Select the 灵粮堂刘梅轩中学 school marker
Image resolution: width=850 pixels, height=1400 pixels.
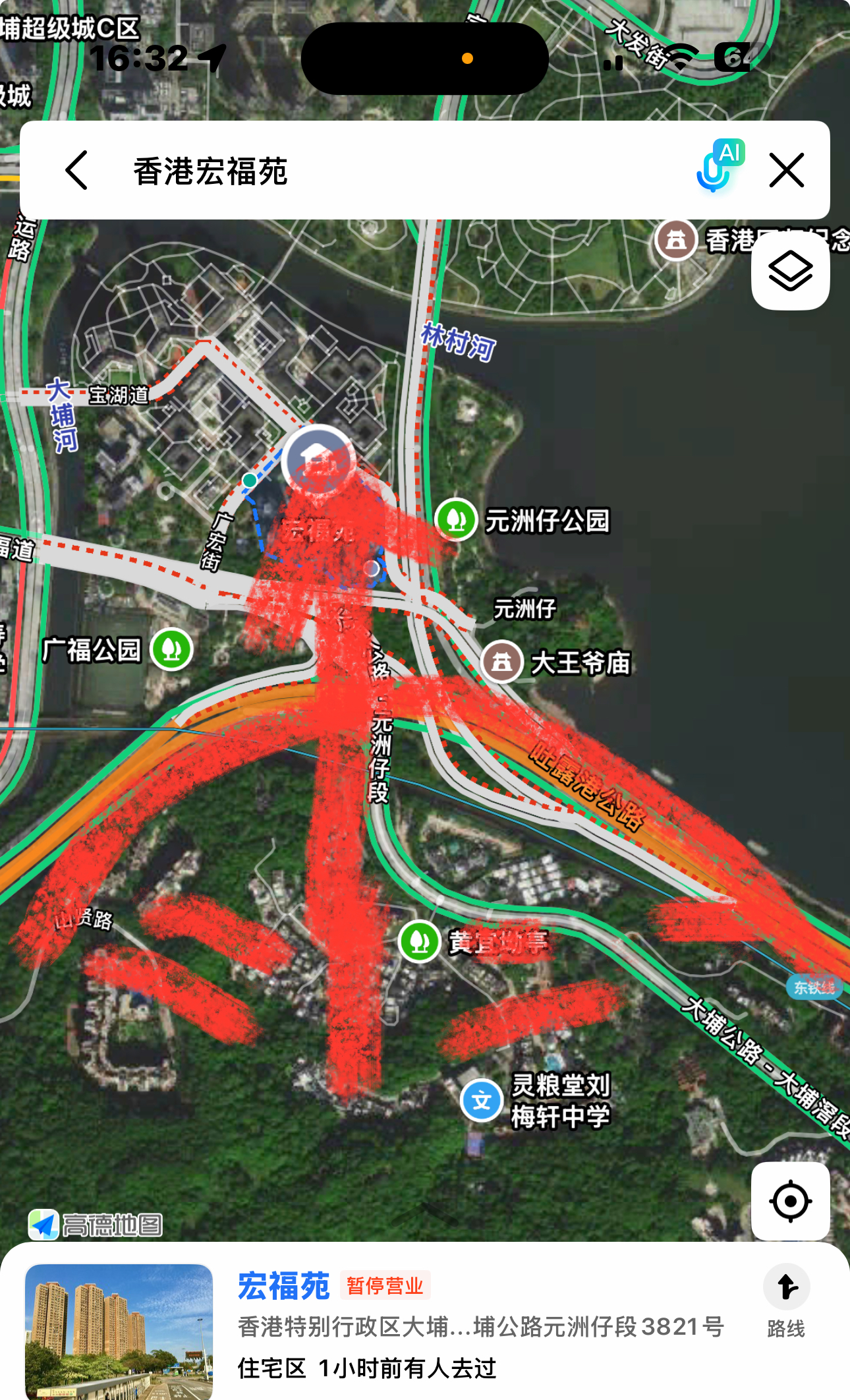482,1100
